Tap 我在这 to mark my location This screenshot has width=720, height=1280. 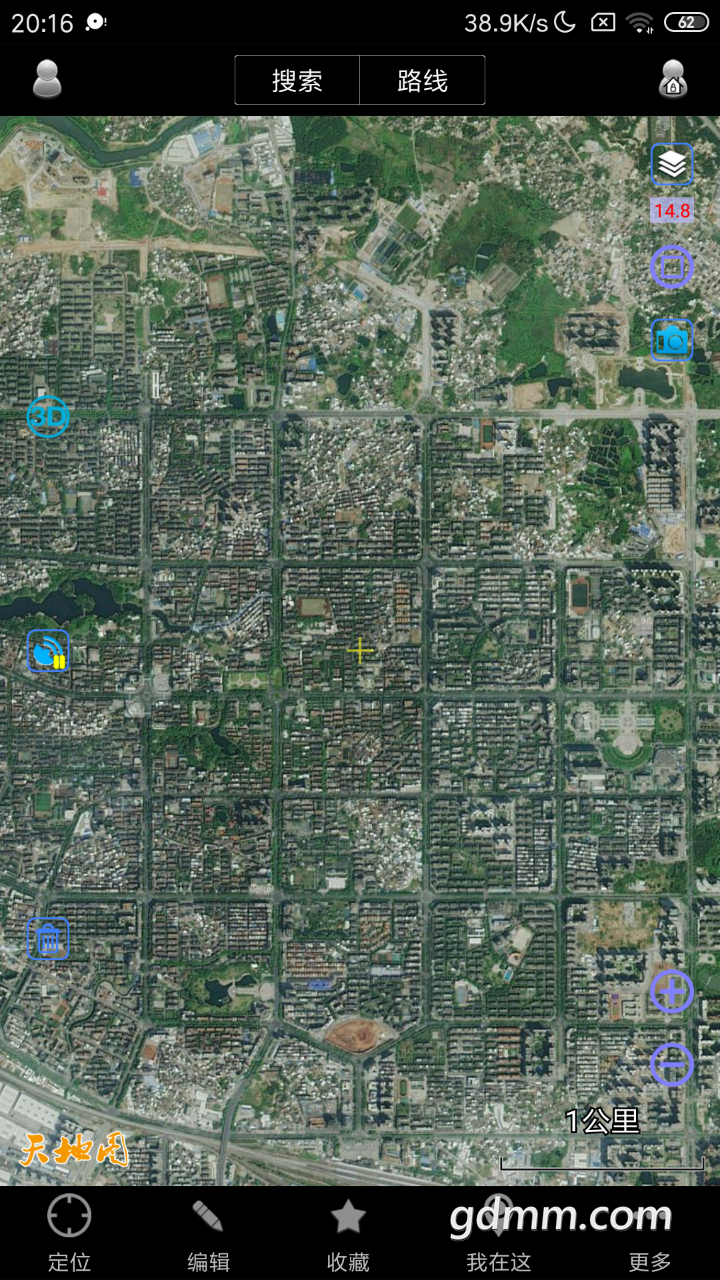(x=498, y=1233)
